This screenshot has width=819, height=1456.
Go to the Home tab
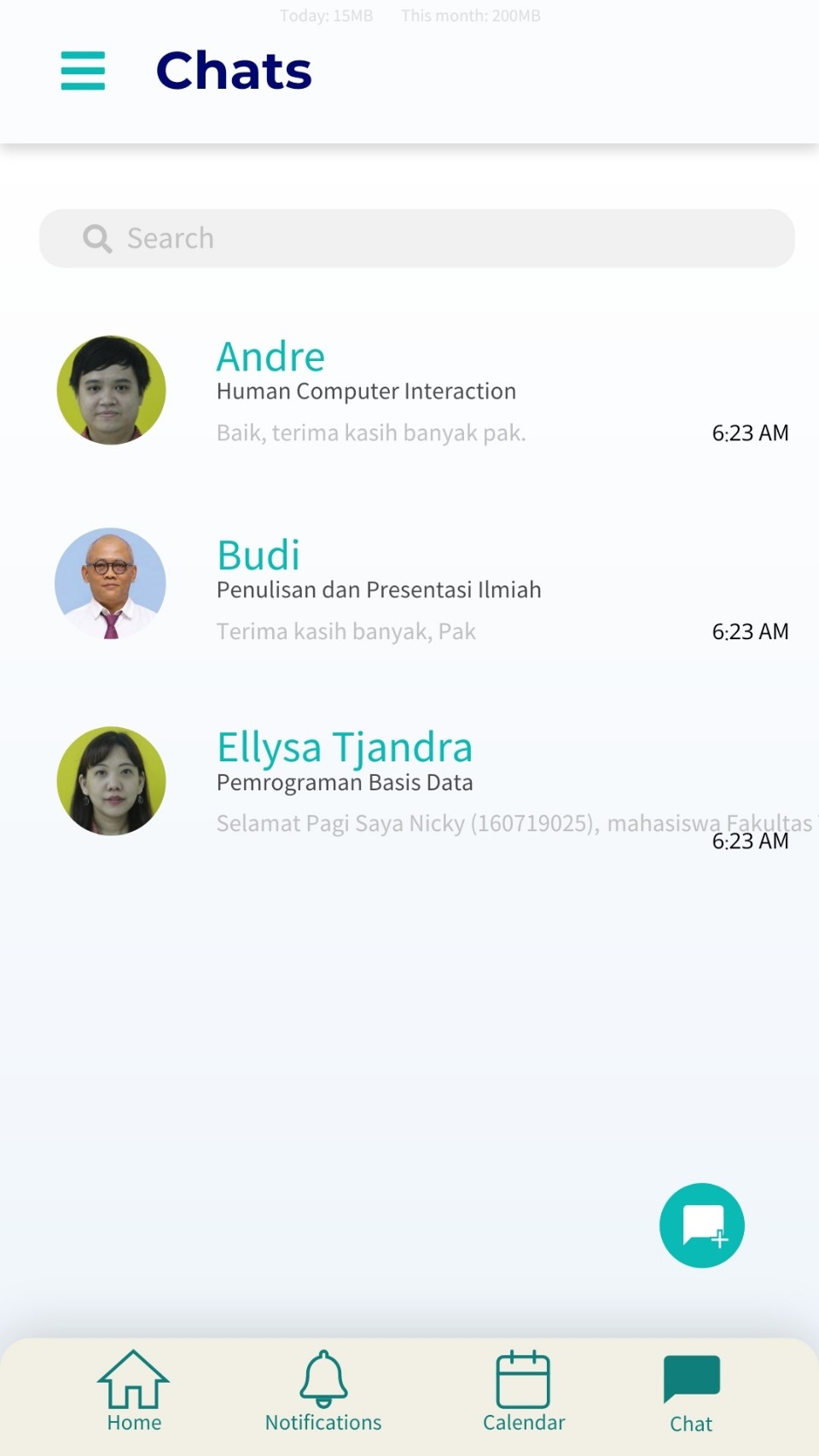coord(134,1391)
